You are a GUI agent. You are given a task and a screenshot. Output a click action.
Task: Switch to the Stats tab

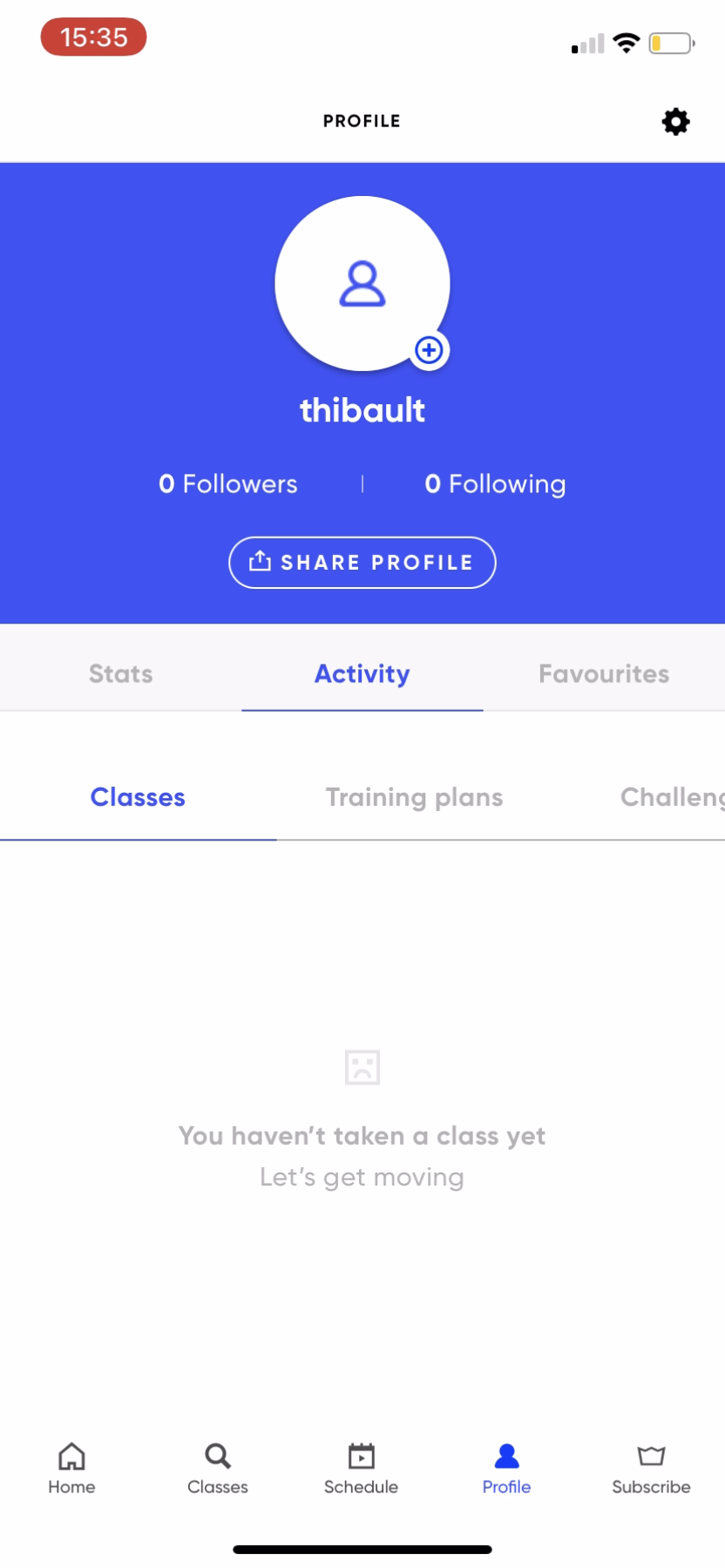[121, 673]
